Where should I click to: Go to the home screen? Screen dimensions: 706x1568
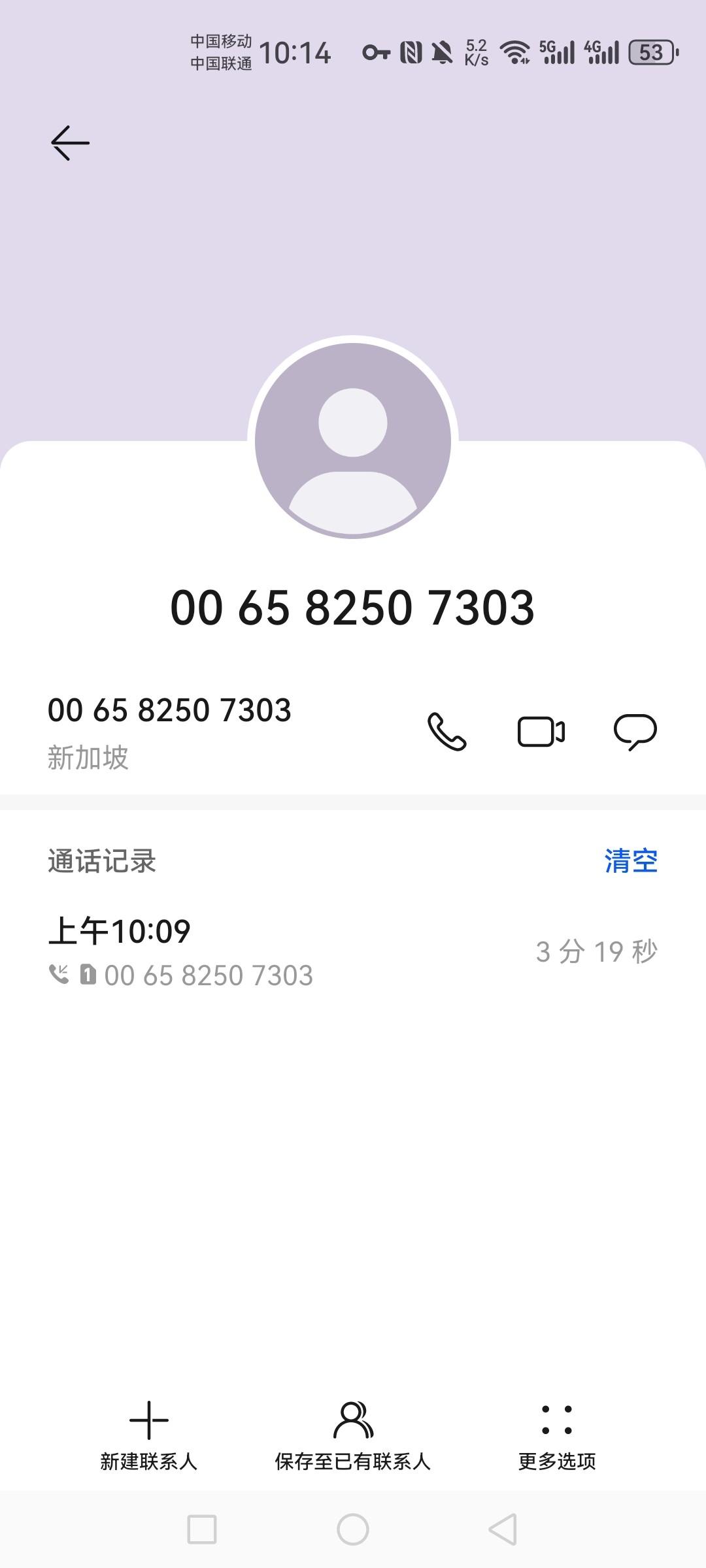353,1529
